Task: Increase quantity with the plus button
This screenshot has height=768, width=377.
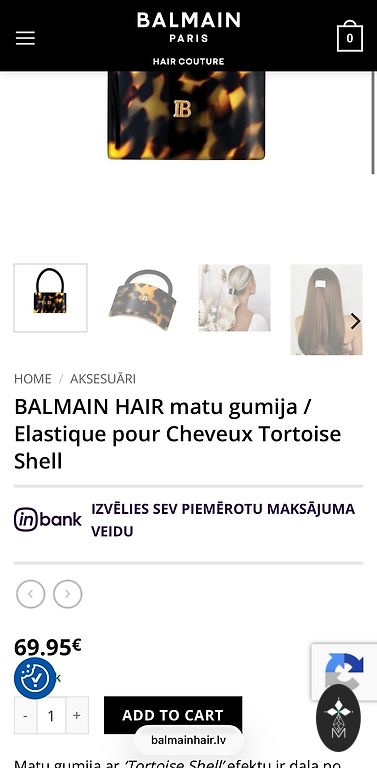Action: click(77, 715)
